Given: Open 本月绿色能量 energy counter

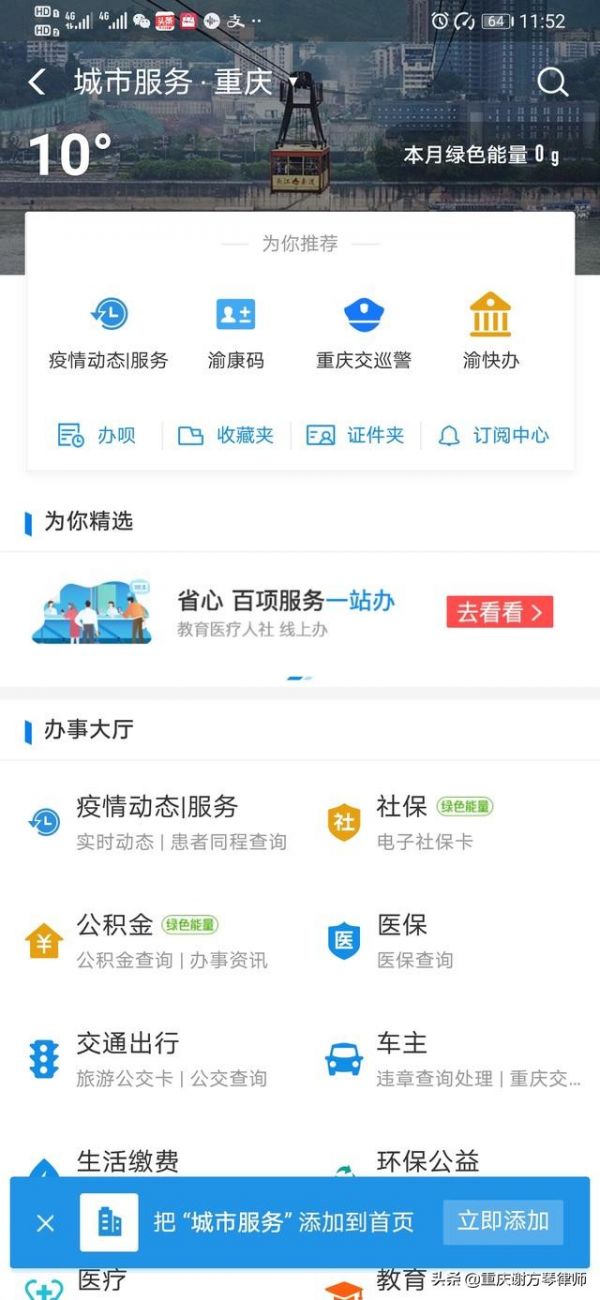Looking at the screenshot, I should 481,155.
